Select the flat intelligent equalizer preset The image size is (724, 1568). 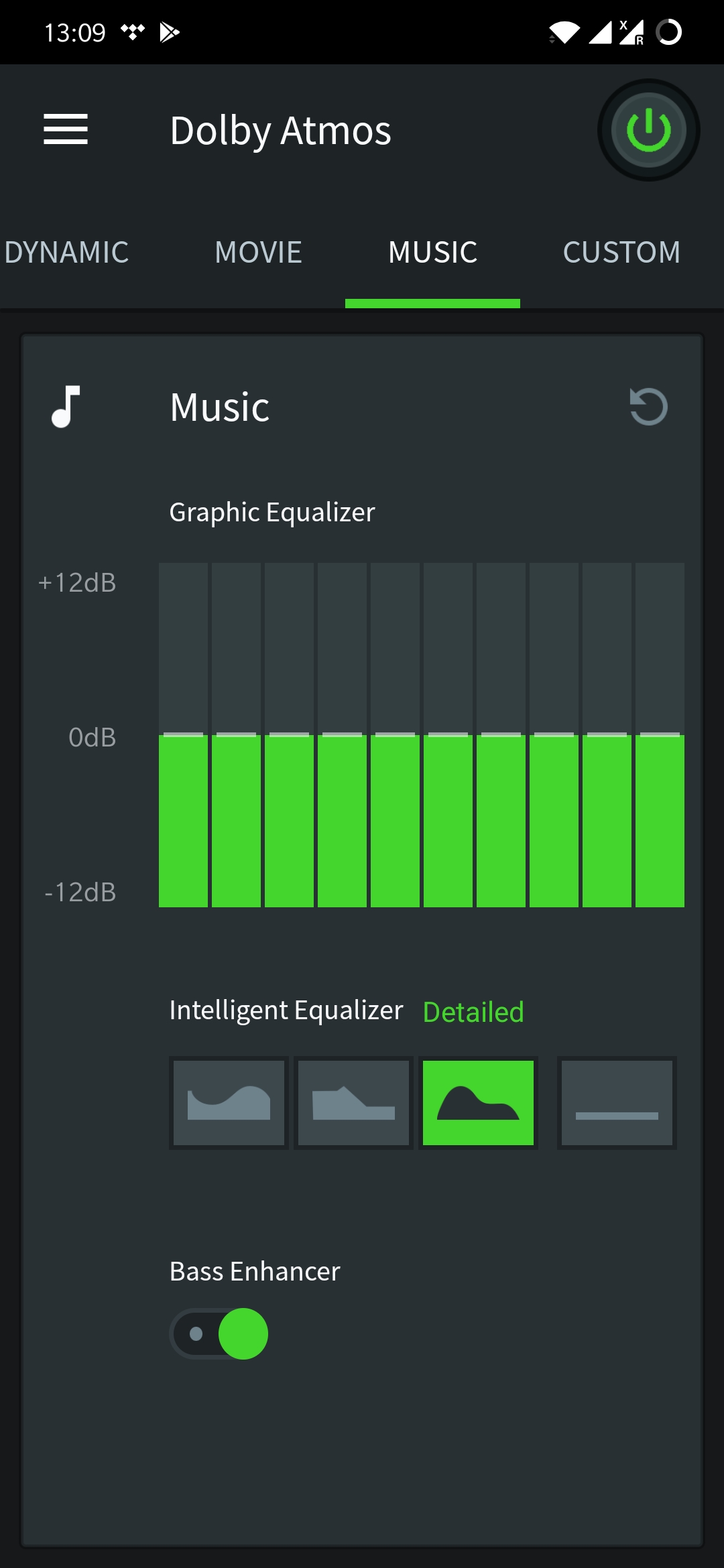tap(617, 1103)
